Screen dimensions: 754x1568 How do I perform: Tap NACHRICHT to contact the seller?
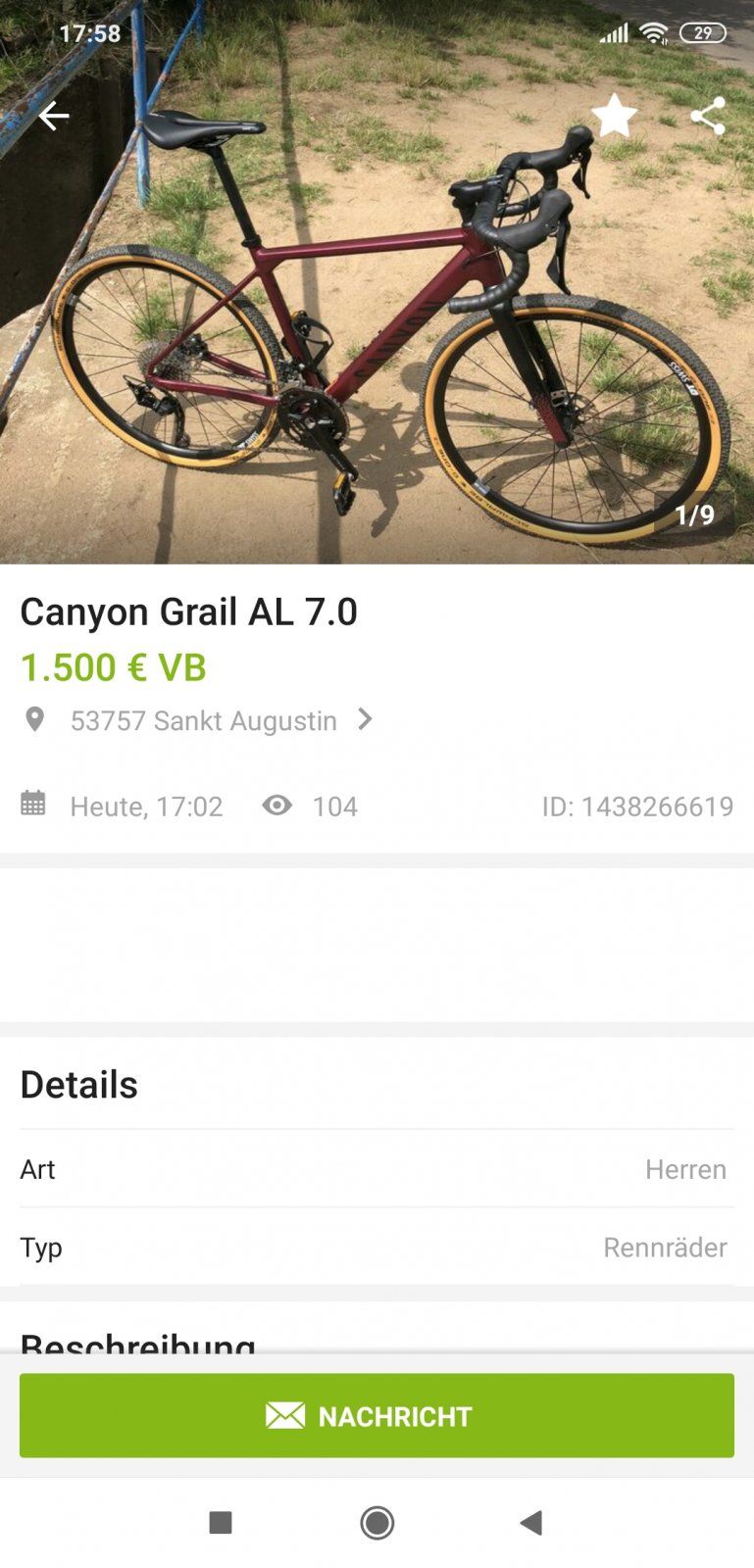[x=377, y=1414]
